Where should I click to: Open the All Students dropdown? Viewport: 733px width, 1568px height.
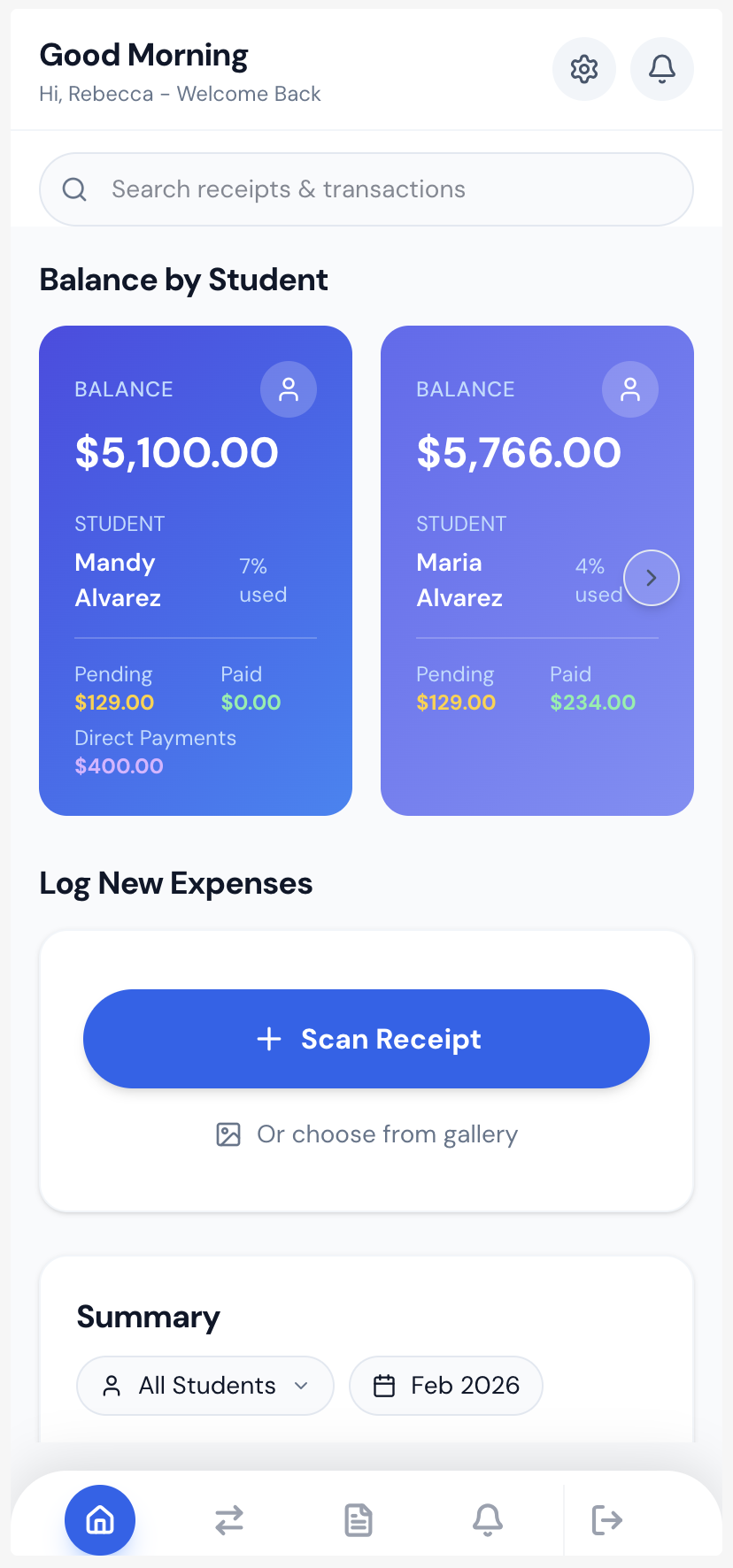[x=204, y=1385]
